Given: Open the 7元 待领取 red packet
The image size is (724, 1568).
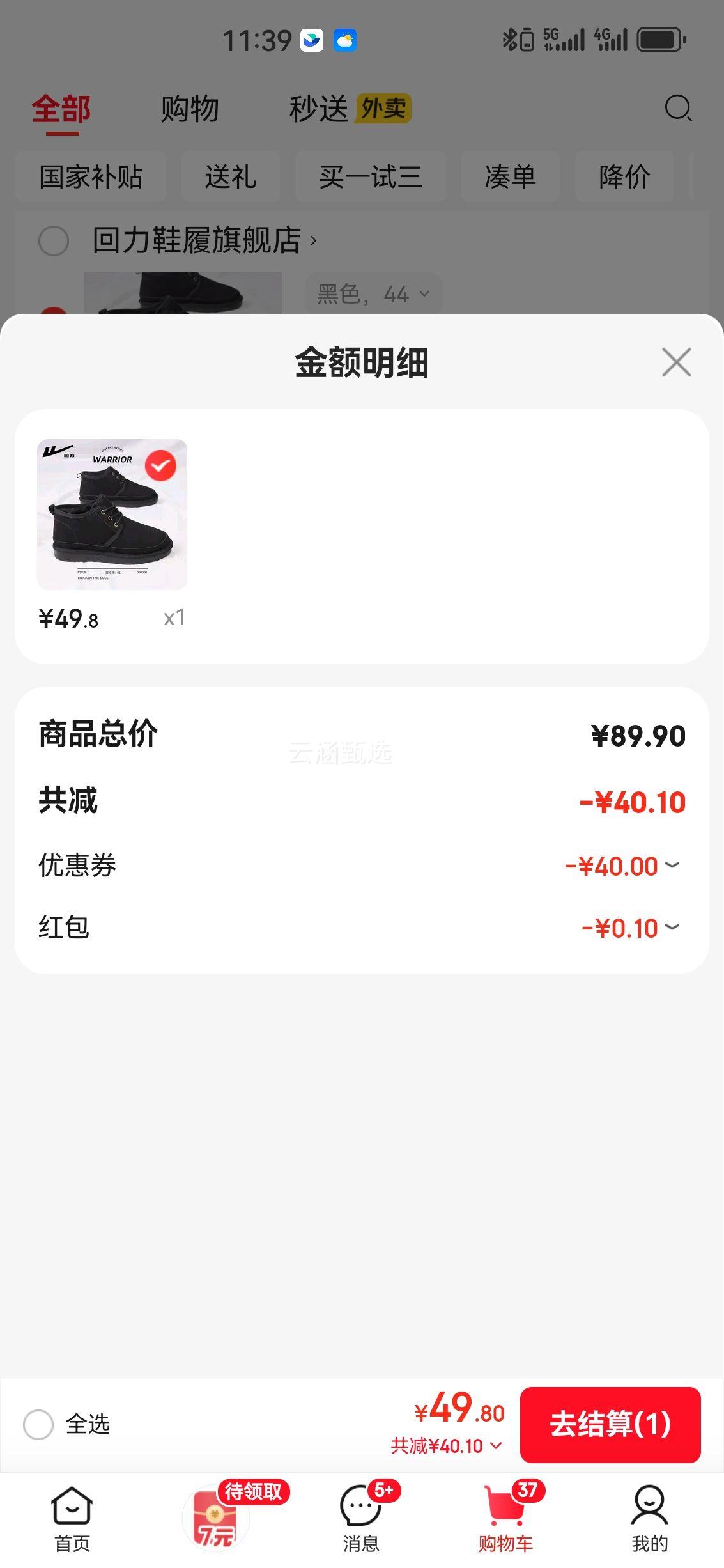Looking at the screenshot, I should tap(217, 1519).
